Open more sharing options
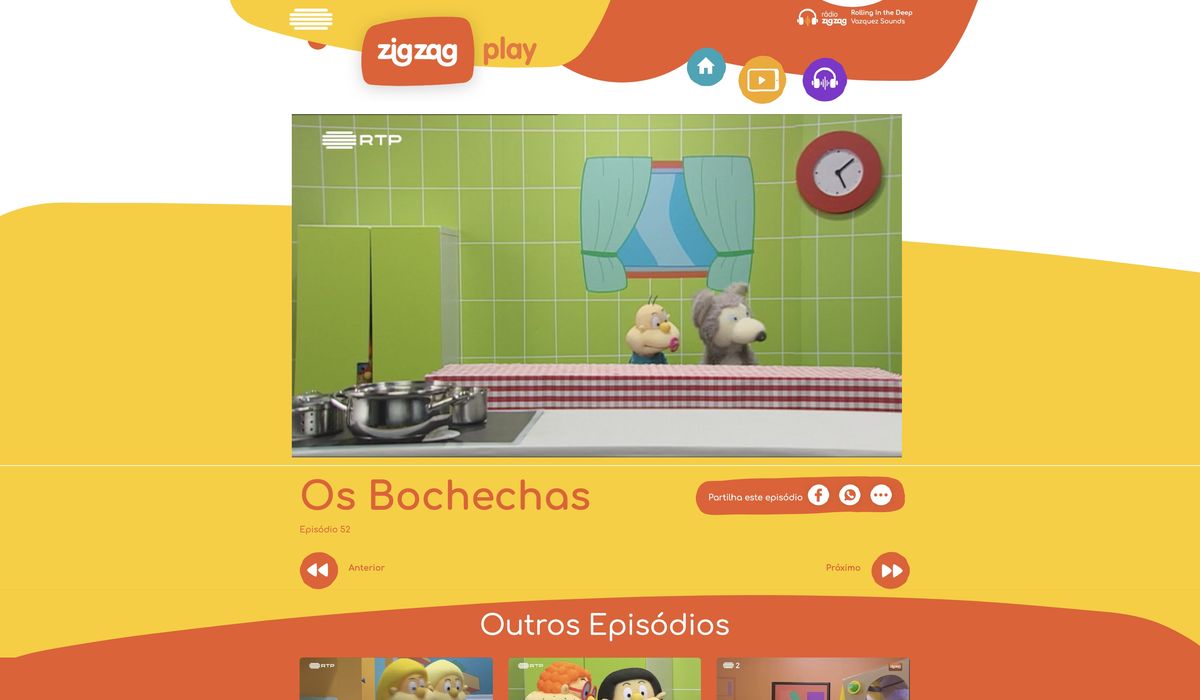 click(x=881, y=495)
